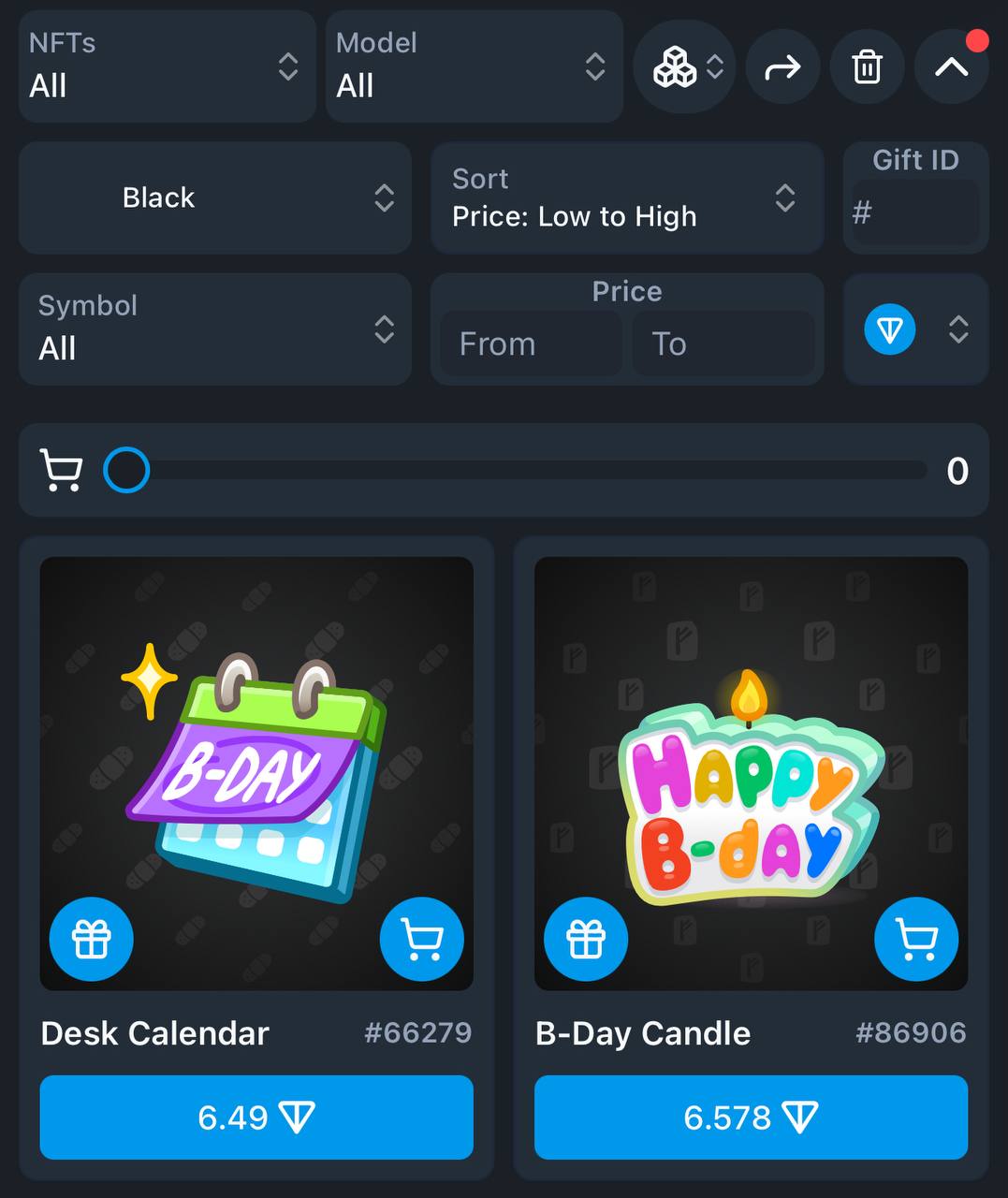The width and height of the screenshot is (1008, 1198).
Task: Open the NFTs filter dropdown
Action: pyautogui.click(x=167, y=66)
